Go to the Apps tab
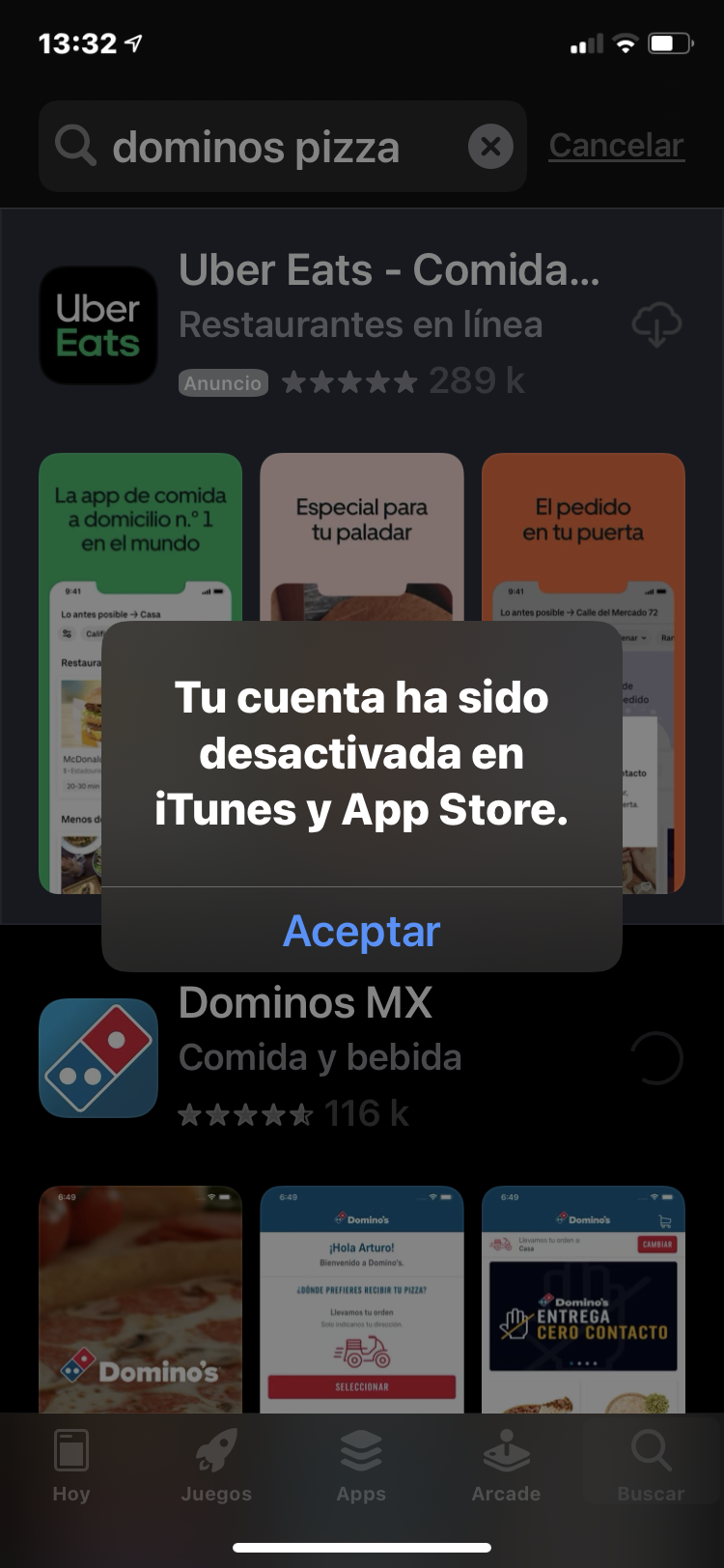This screenshot has width=724, height=1568. pos(361,1465)
